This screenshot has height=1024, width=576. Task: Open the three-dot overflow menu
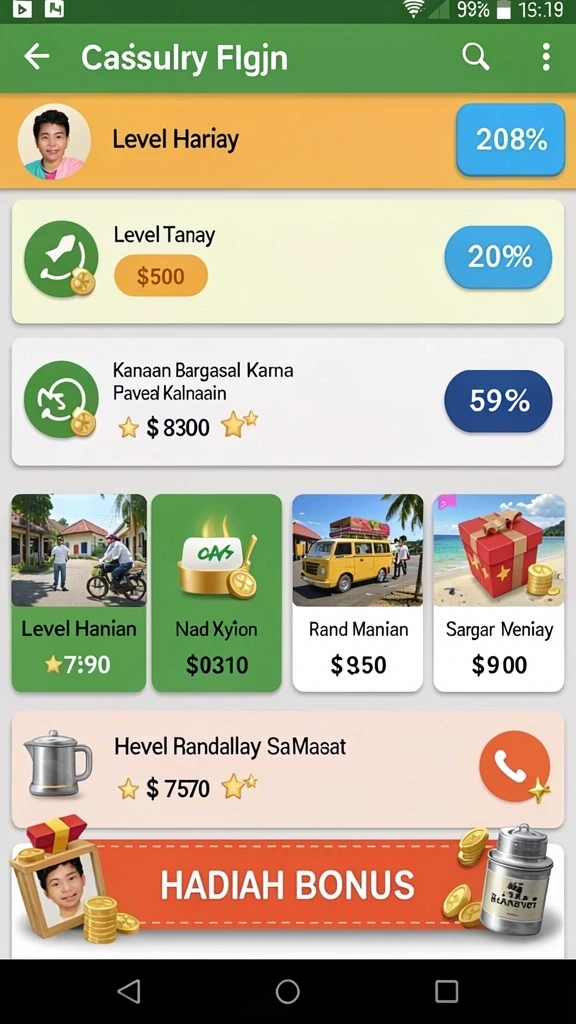[546, 57]
